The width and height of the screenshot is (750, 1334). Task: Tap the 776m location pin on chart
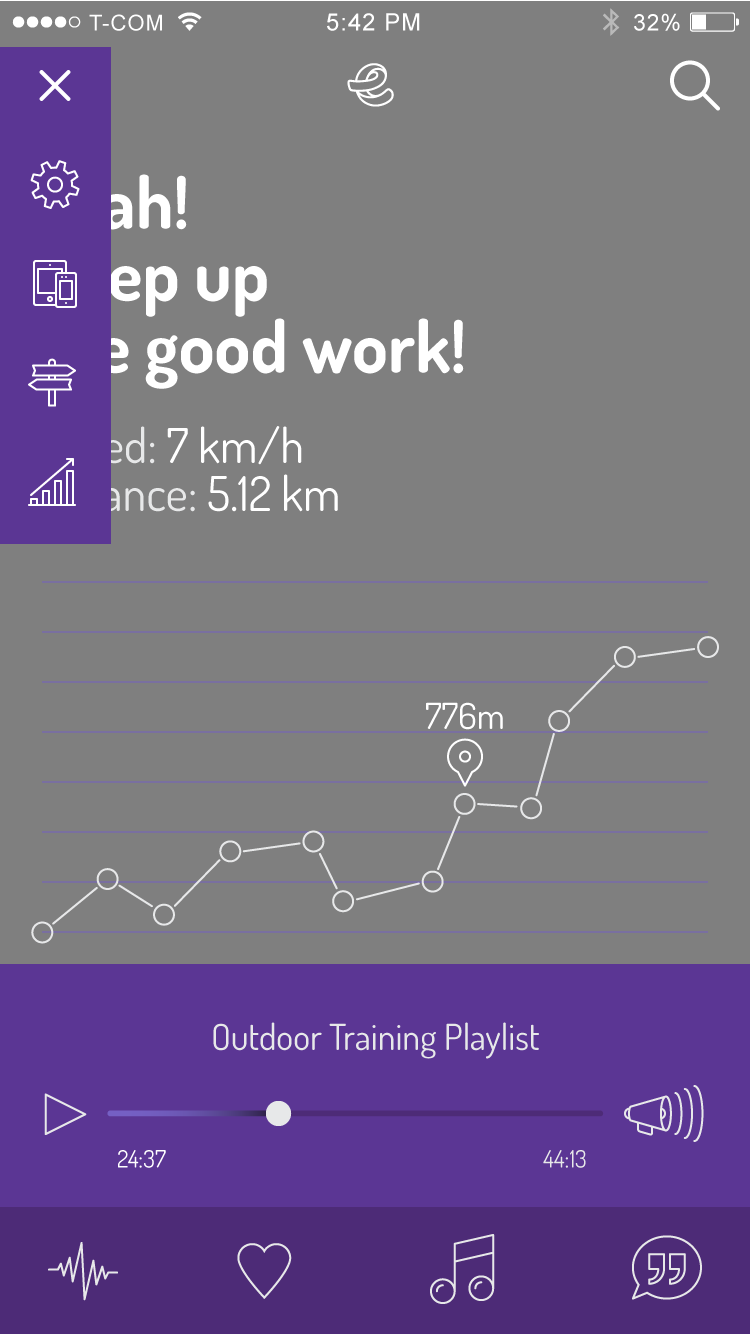(x=464, y=762)
